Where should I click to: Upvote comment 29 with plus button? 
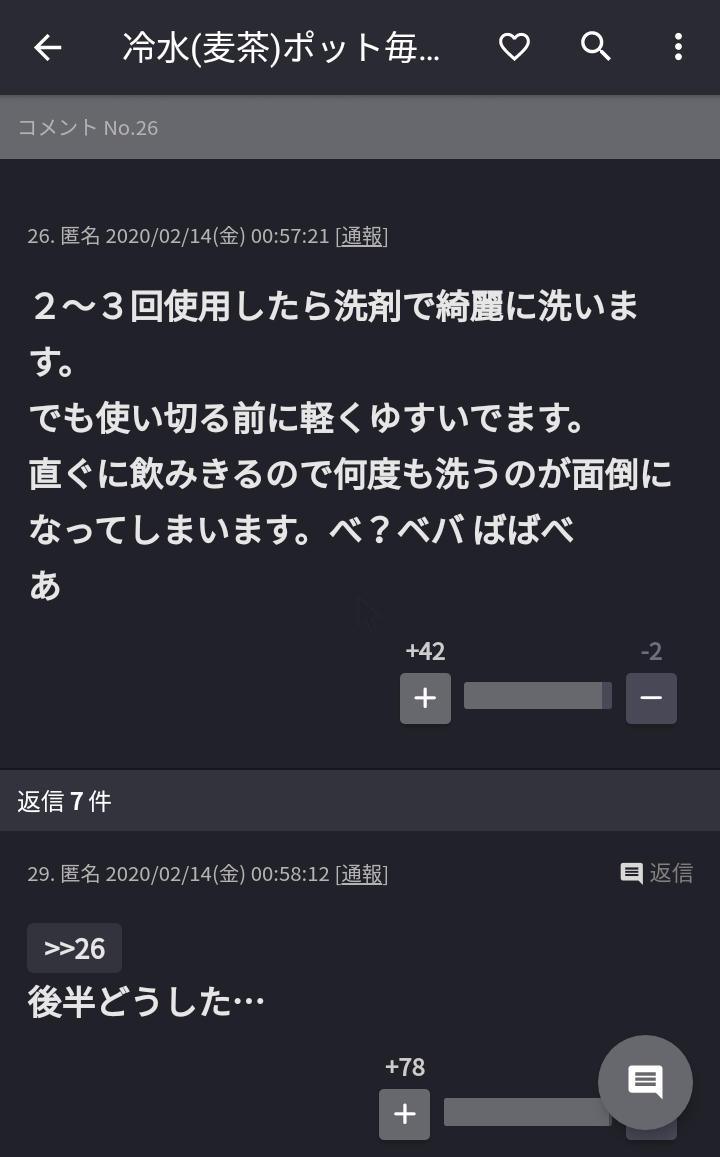point(404,1114)
